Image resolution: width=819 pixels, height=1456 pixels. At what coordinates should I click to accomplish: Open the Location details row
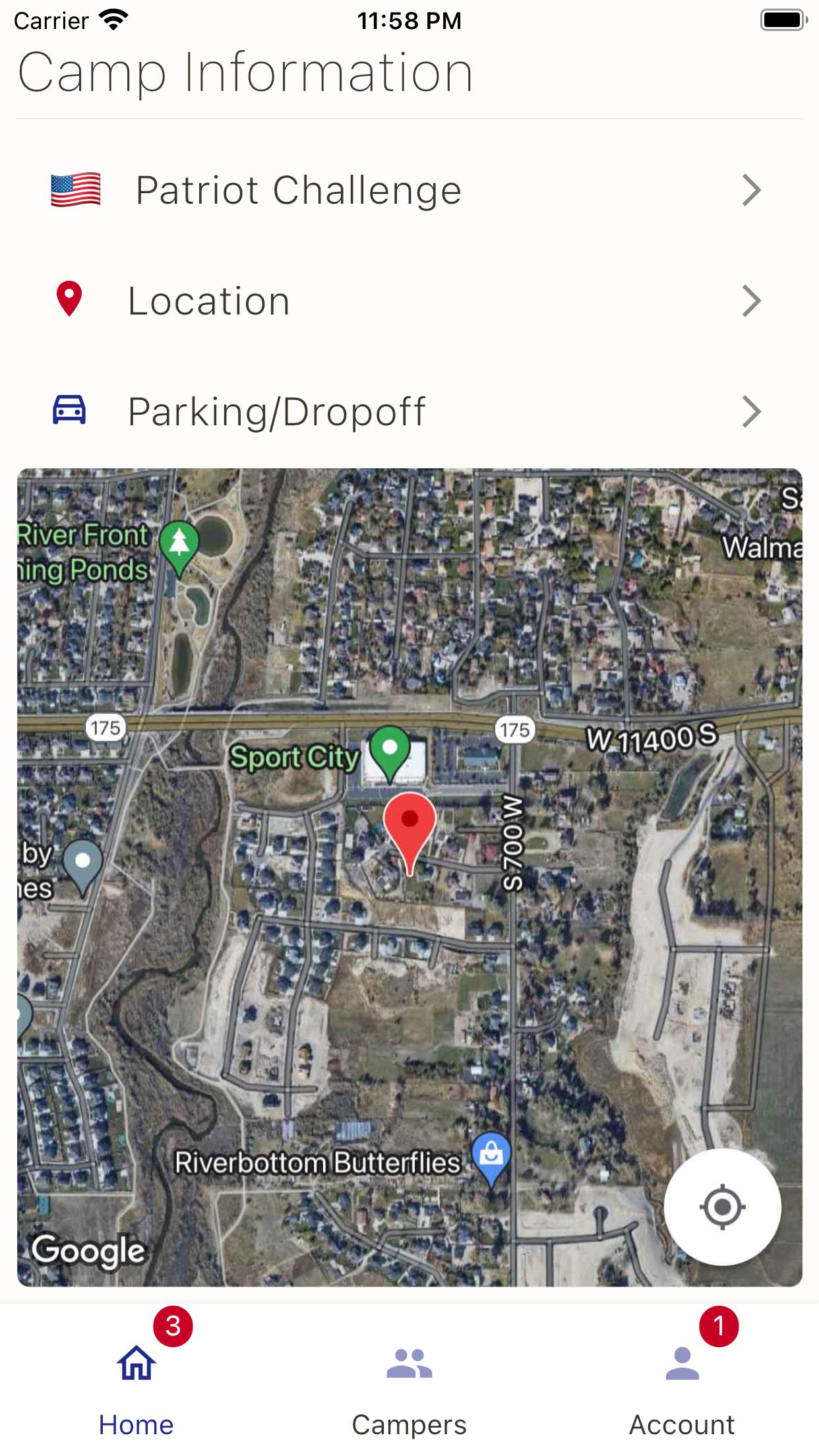pyautogui.click(x=409, y=301)
